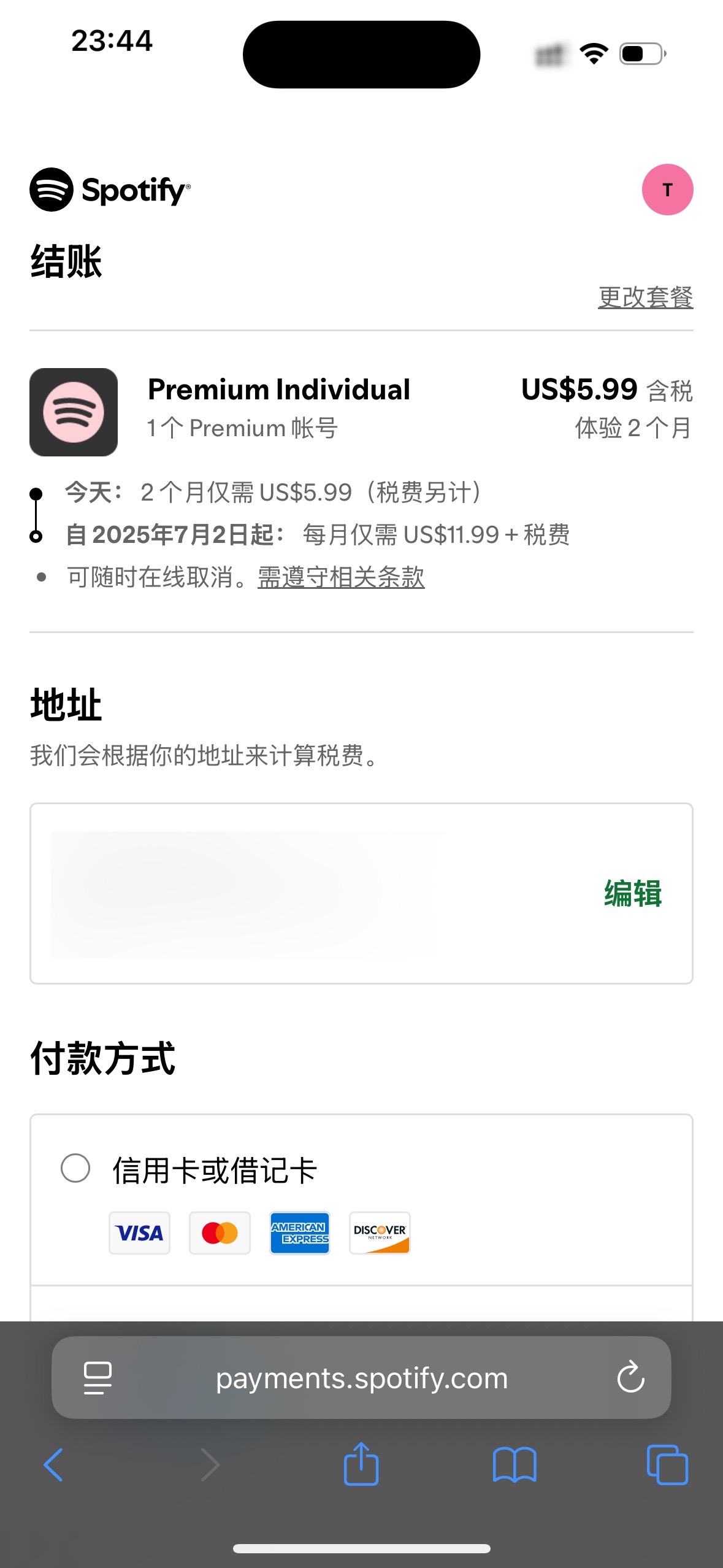Go back with the Safari back arrow
Screen dimensions: 723x1568
tap(54, 1465)
